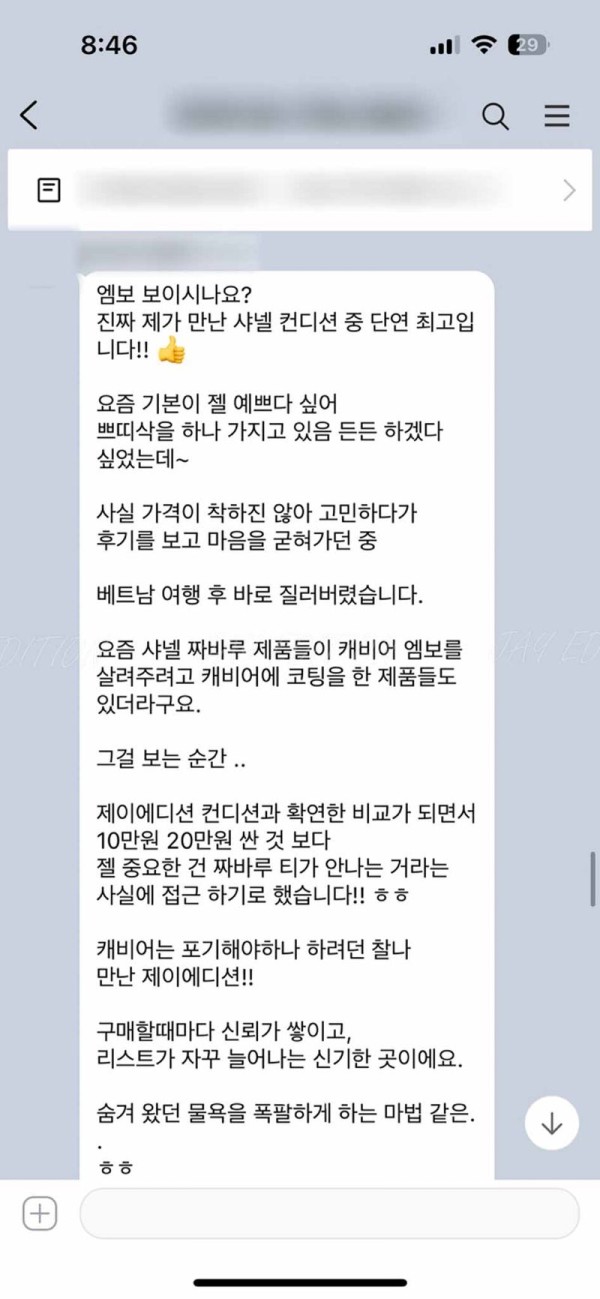Open the chat room hamburger menu

pos(557,116)
